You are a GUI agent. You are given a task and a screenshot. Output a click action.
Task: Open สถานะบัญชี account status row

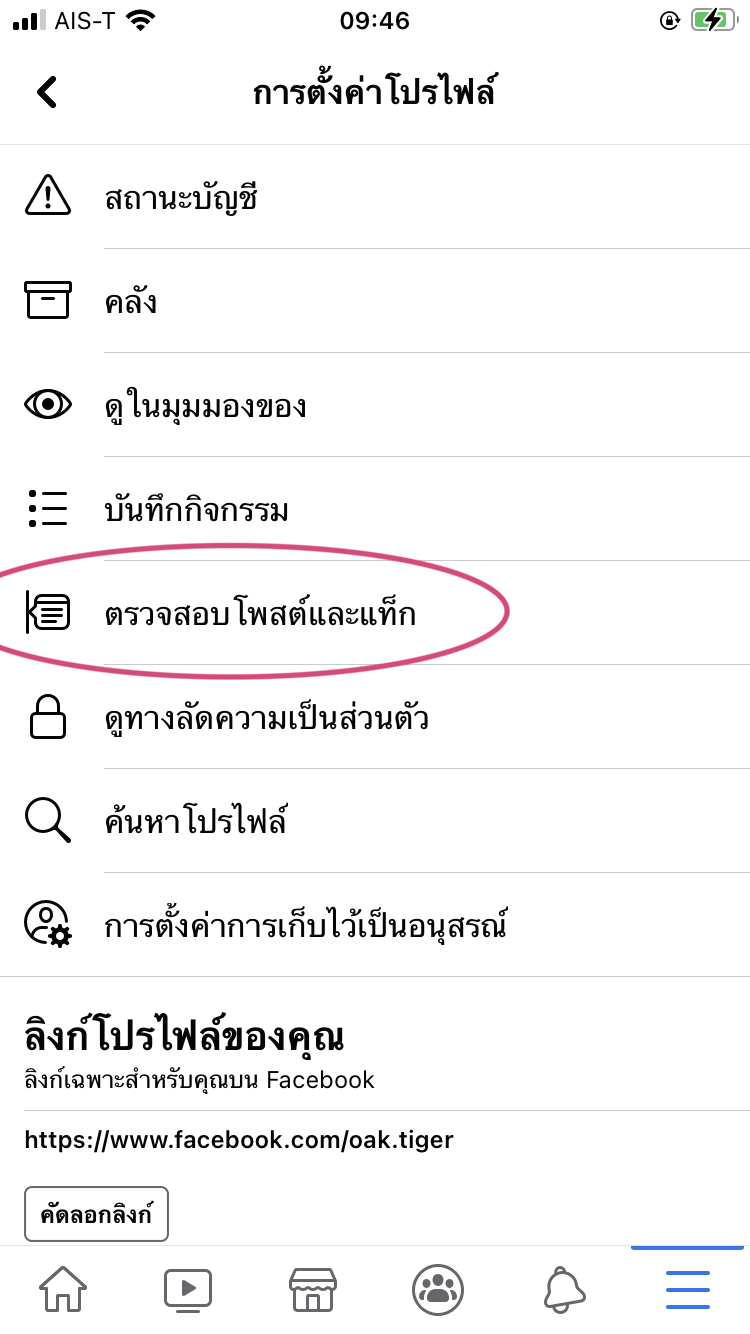point(375,197)
